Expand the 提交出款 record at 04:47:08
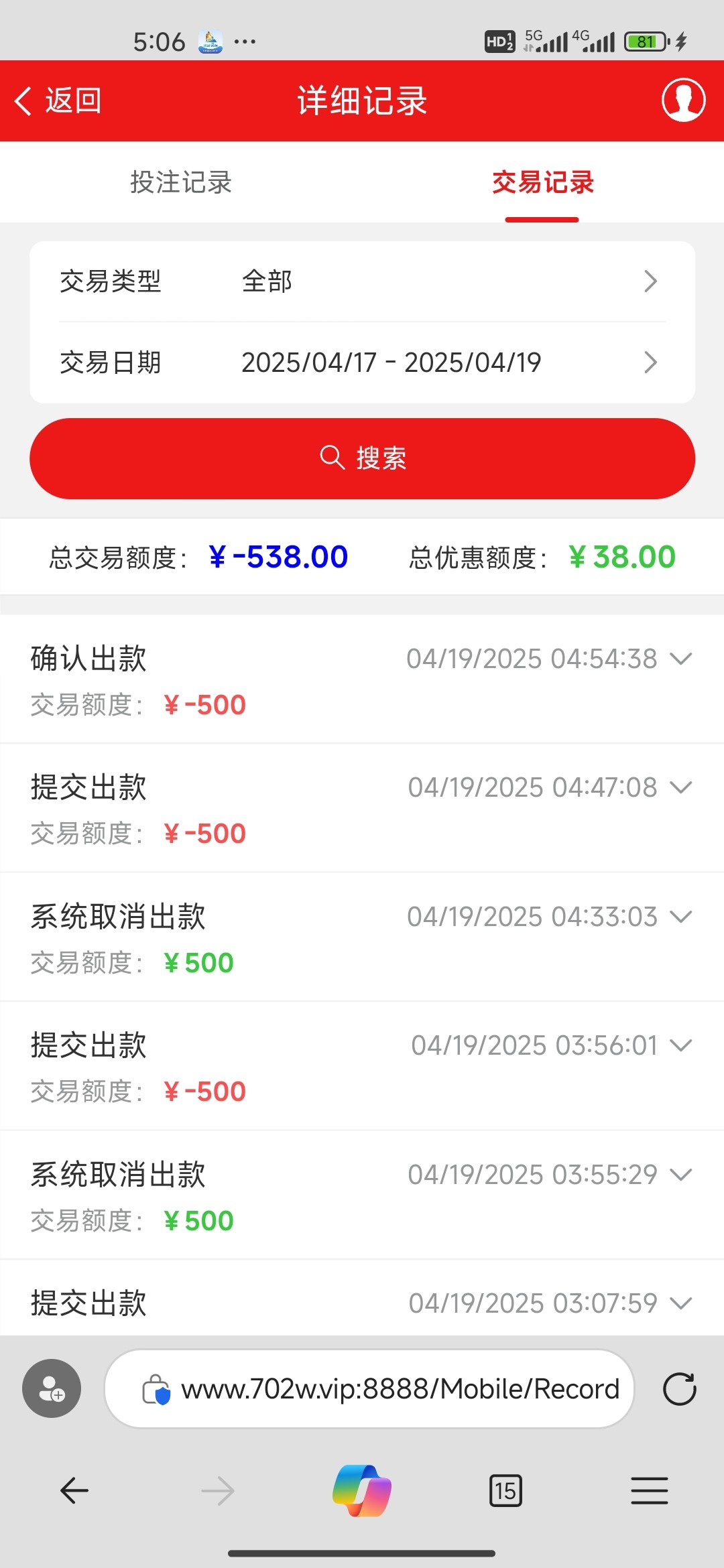724x1568 pixels. 680,787
